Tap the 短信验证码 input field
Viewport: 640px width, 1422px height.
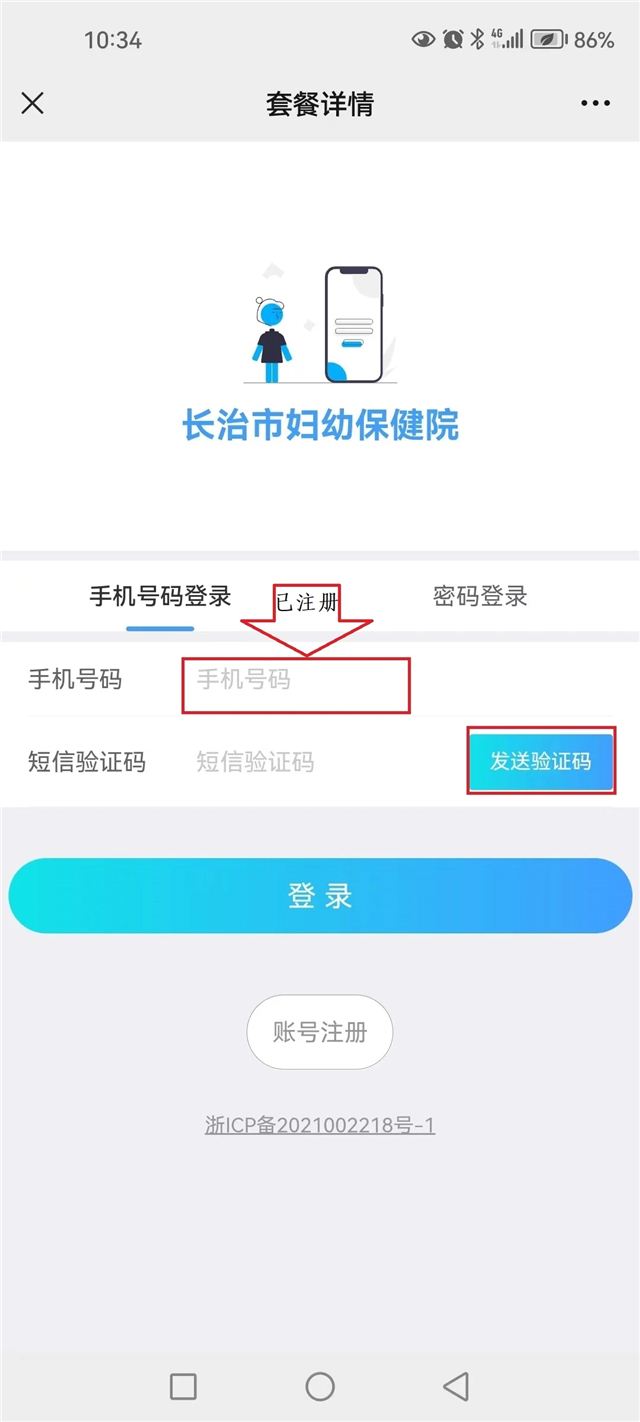coord(320,763)
